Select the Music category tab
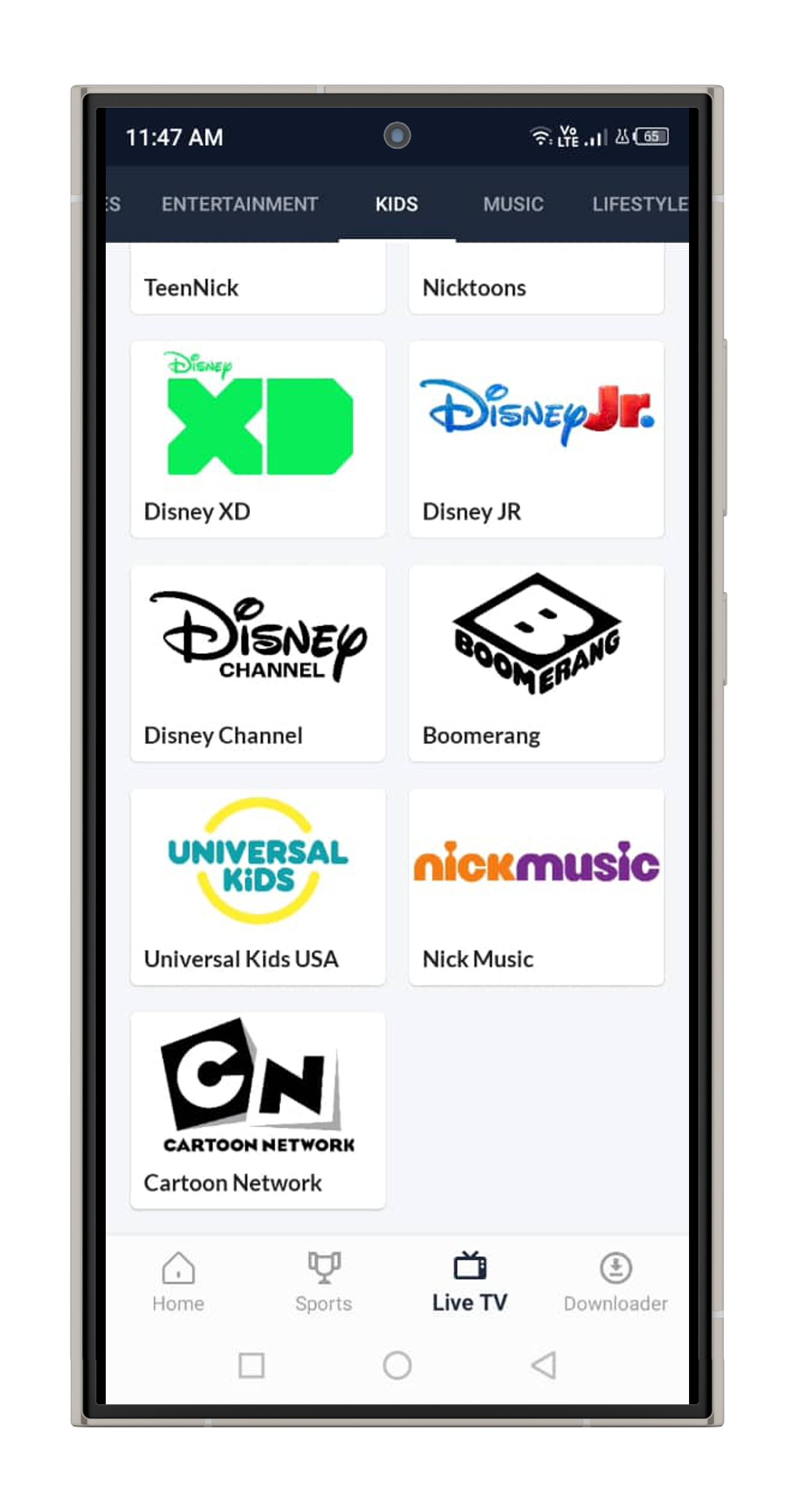This screenshot has width=798, height=1512. point(513,204)
